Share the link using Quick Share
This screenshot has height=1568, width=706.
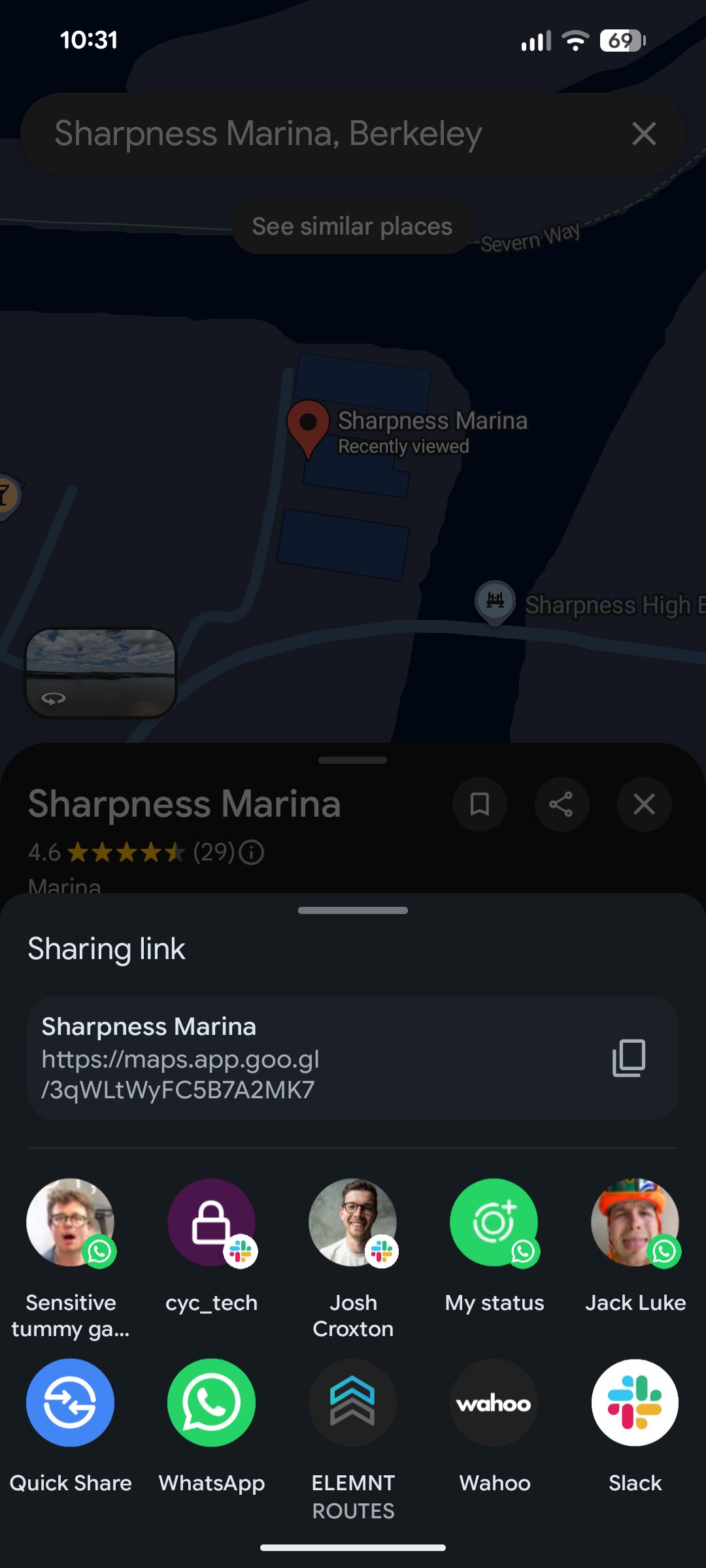pyautogui.click(x=70, y=1402)
